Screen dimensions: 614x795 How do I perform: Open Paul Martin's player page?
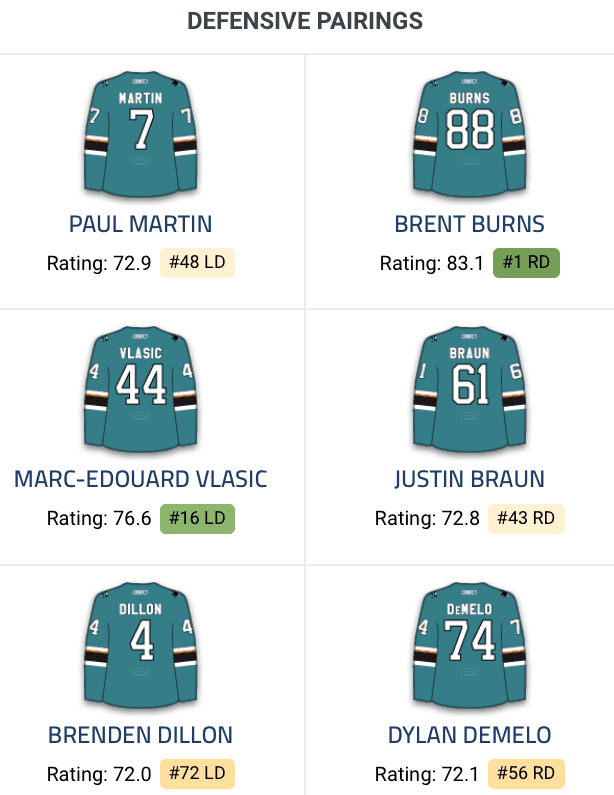click(x=140, y=223)
